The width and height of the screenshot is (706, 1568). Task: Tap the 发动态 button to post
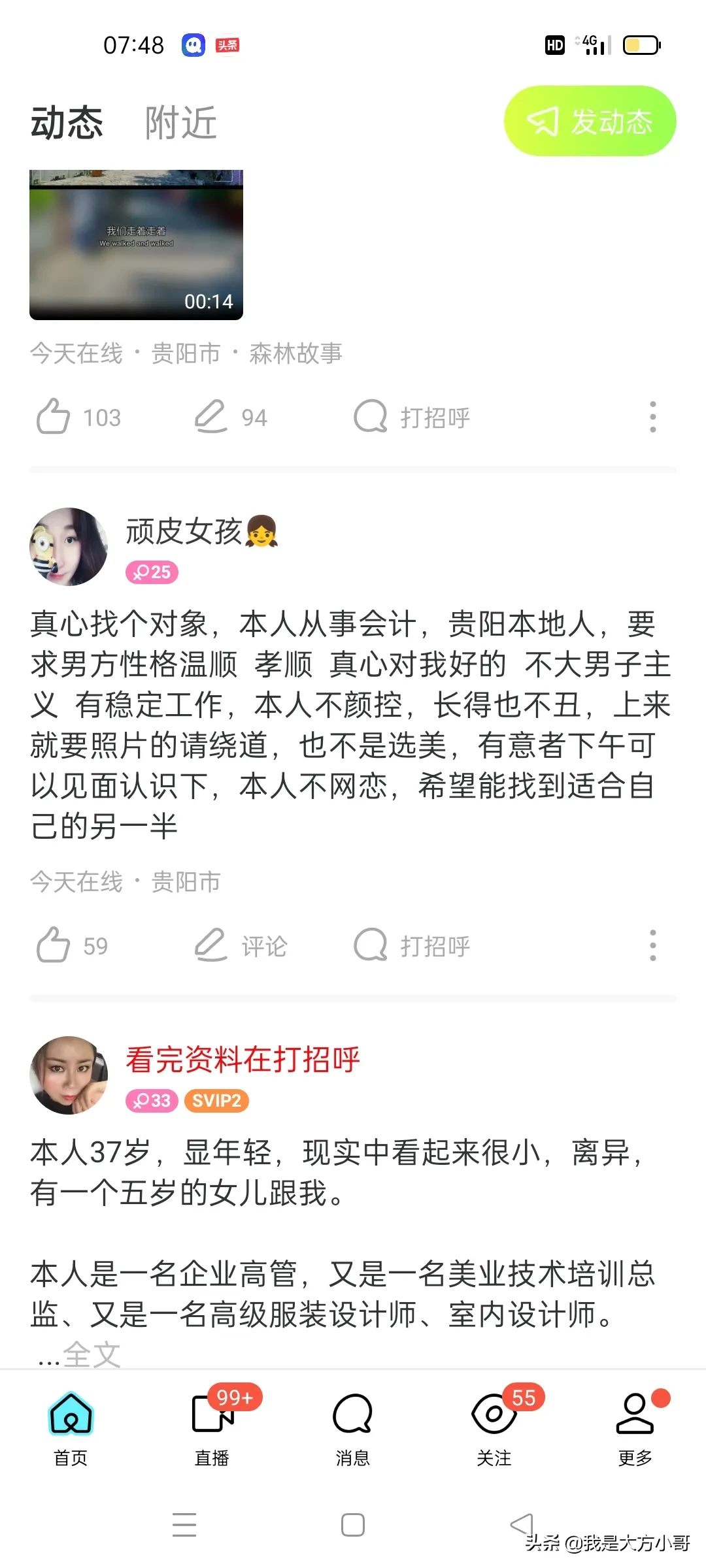tap(590, 122)
